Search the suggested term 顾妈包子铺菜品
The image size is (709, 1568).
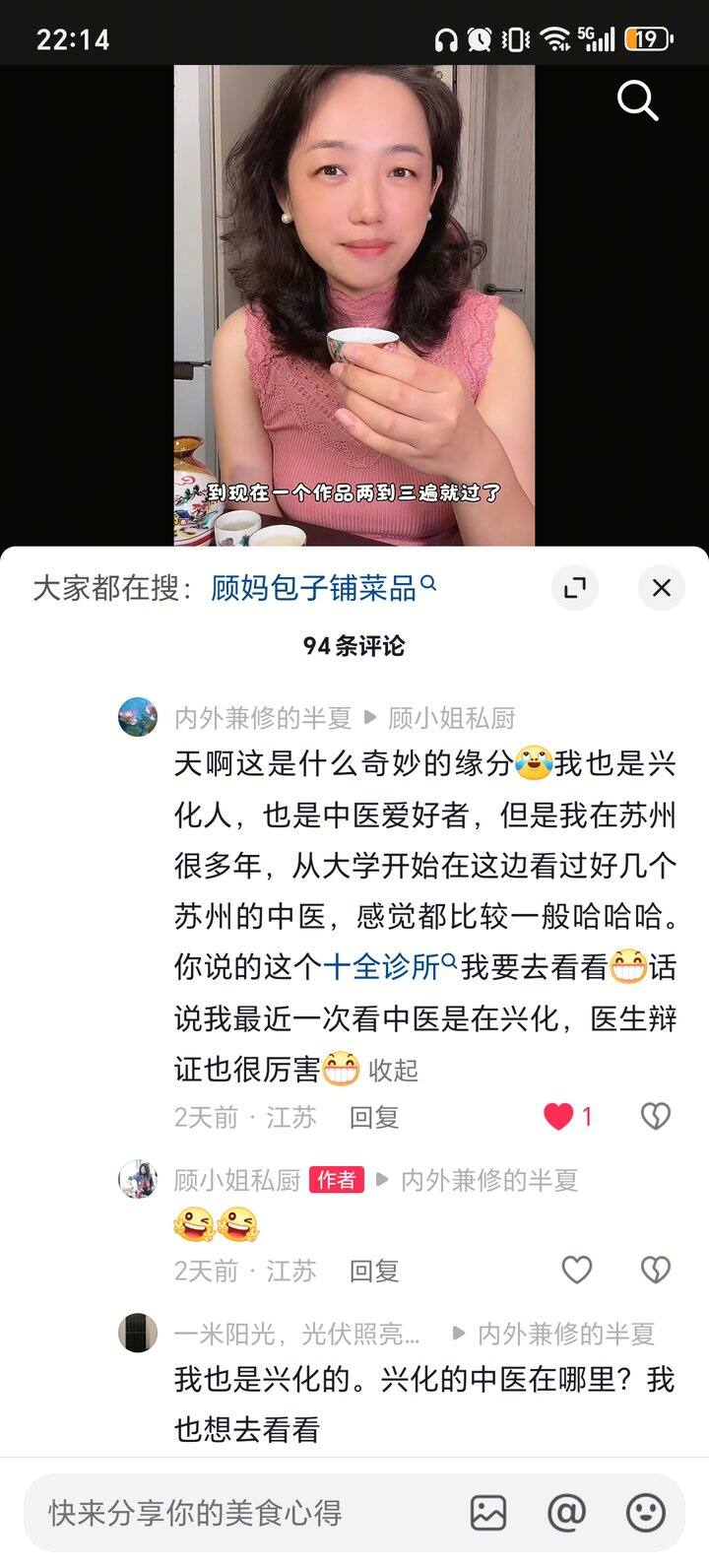313,589
